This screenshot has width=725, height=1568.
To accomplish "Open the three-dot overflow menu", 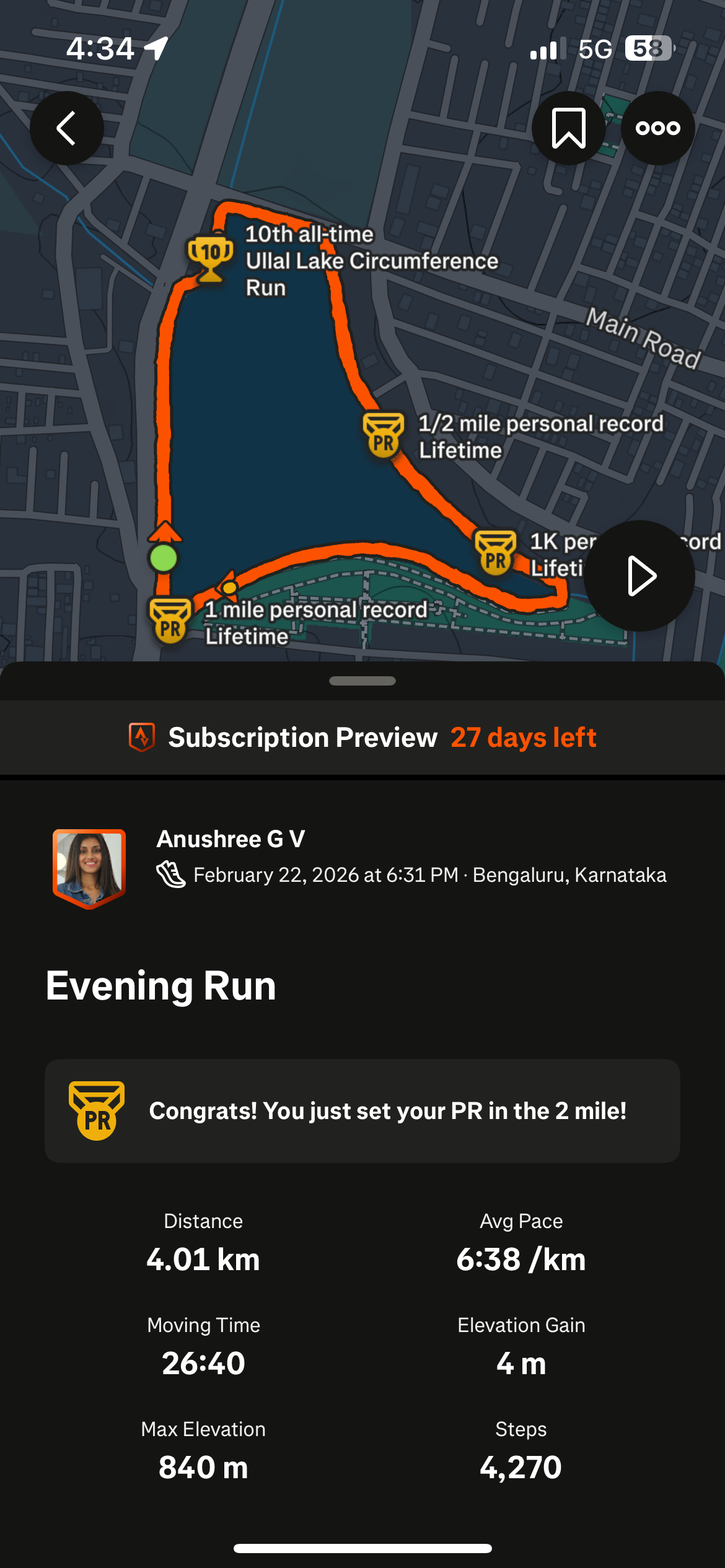I will tap(657, 128).
